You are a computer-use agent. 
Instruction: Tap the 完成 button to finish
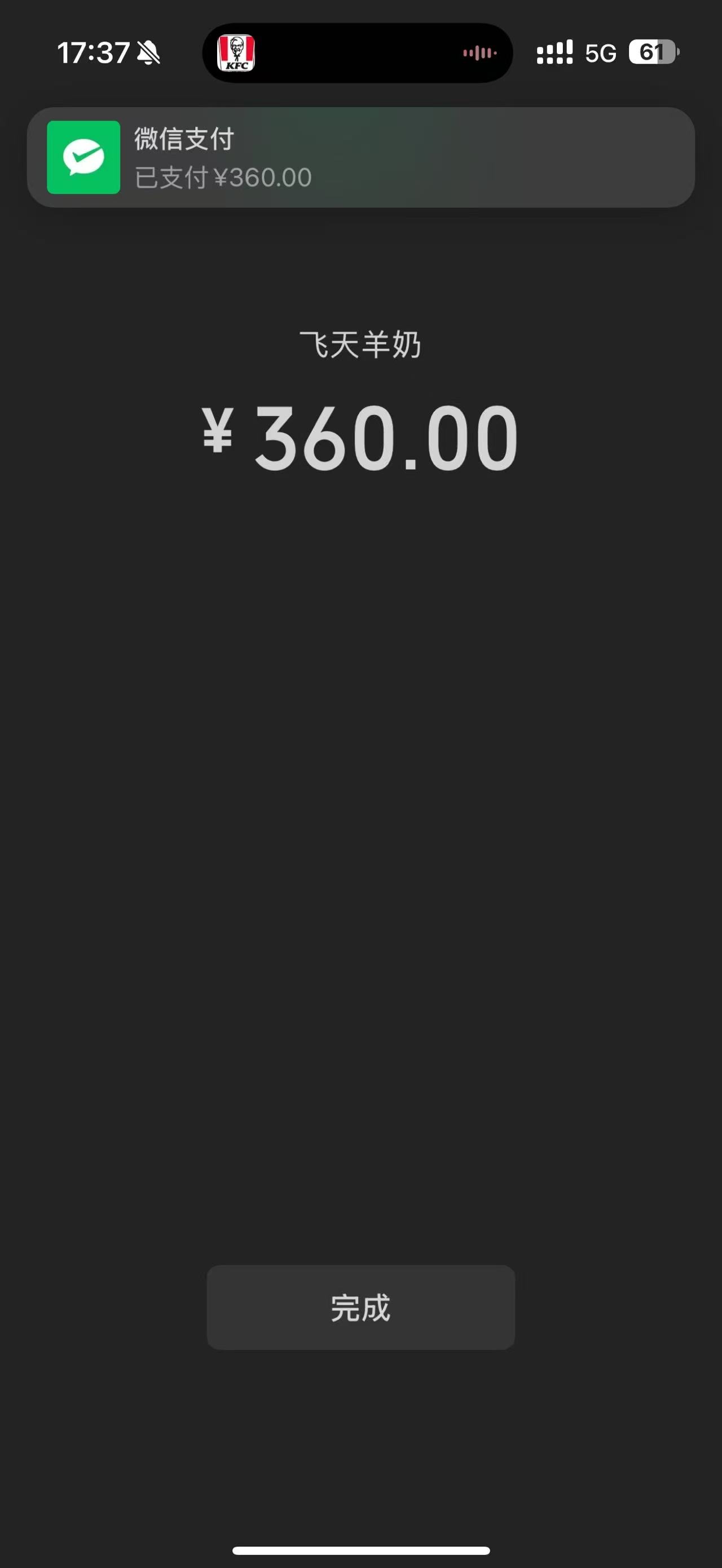360,1308
